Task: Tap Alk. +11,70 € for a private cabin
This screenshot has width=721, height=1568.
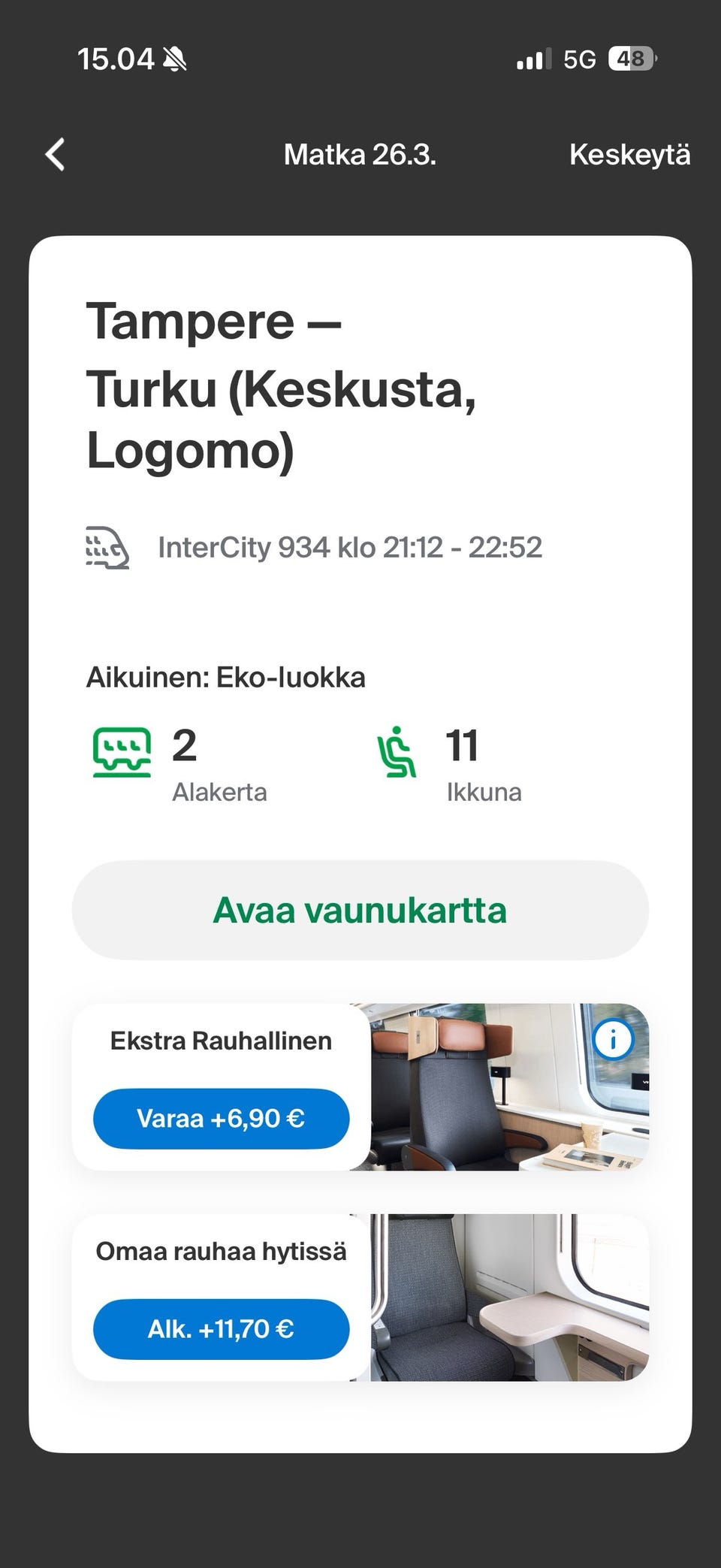Action: [220, 1329]
